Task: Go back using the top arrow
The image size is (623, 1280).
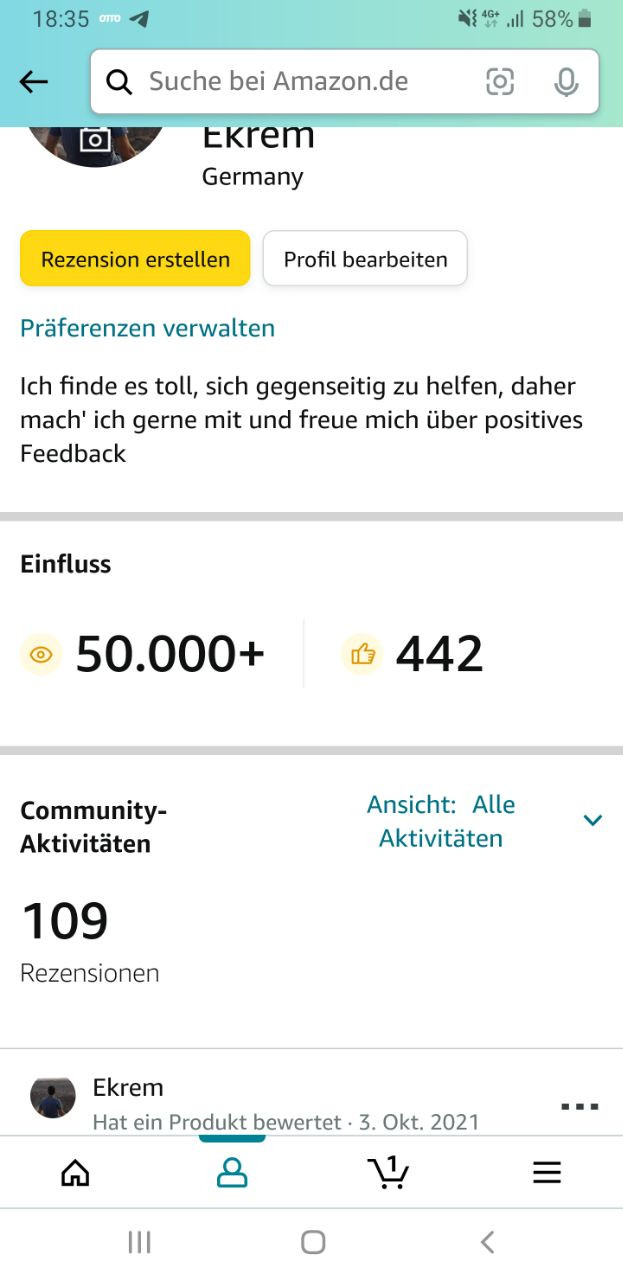Action: click(x=34, y=82)
